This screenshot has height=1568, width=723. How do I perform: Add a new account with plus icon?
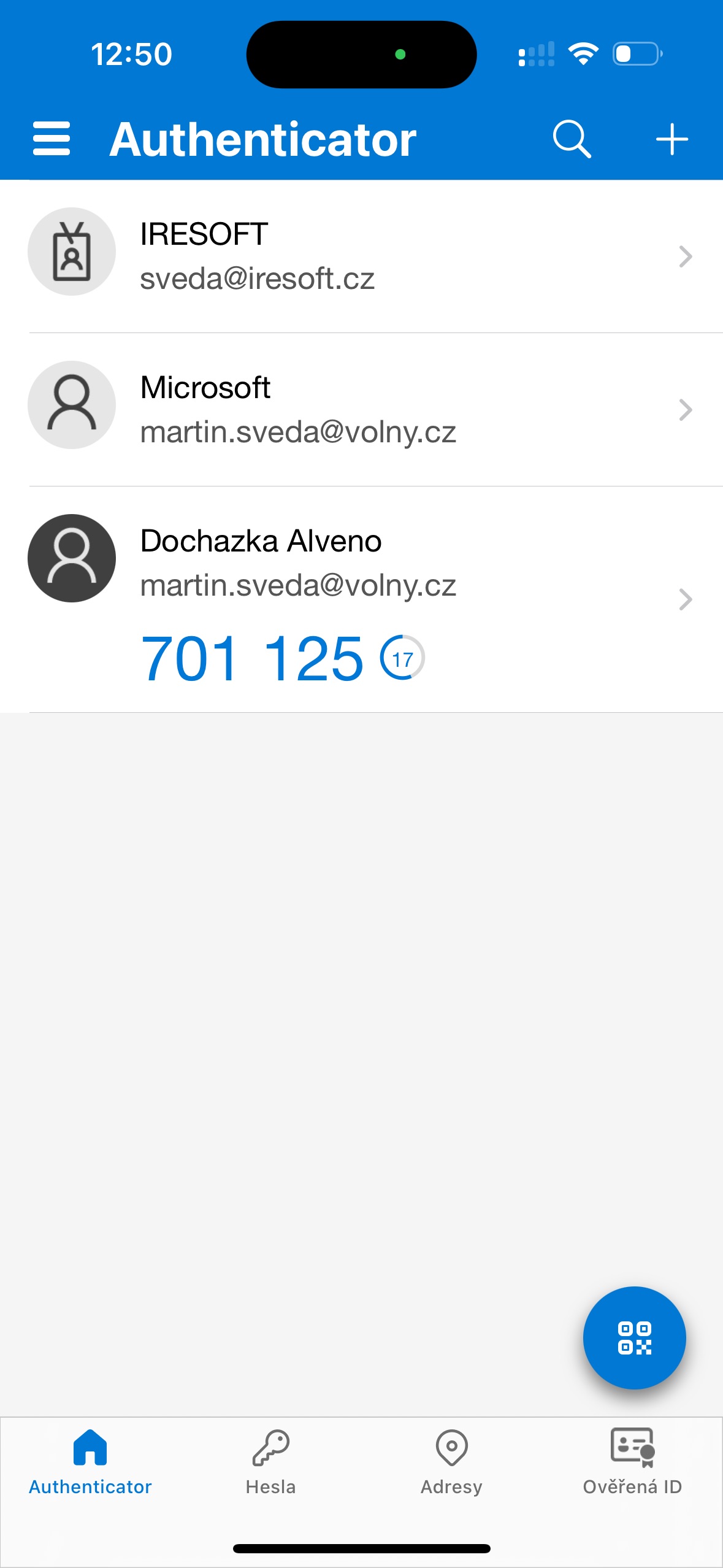coord(671,139)
